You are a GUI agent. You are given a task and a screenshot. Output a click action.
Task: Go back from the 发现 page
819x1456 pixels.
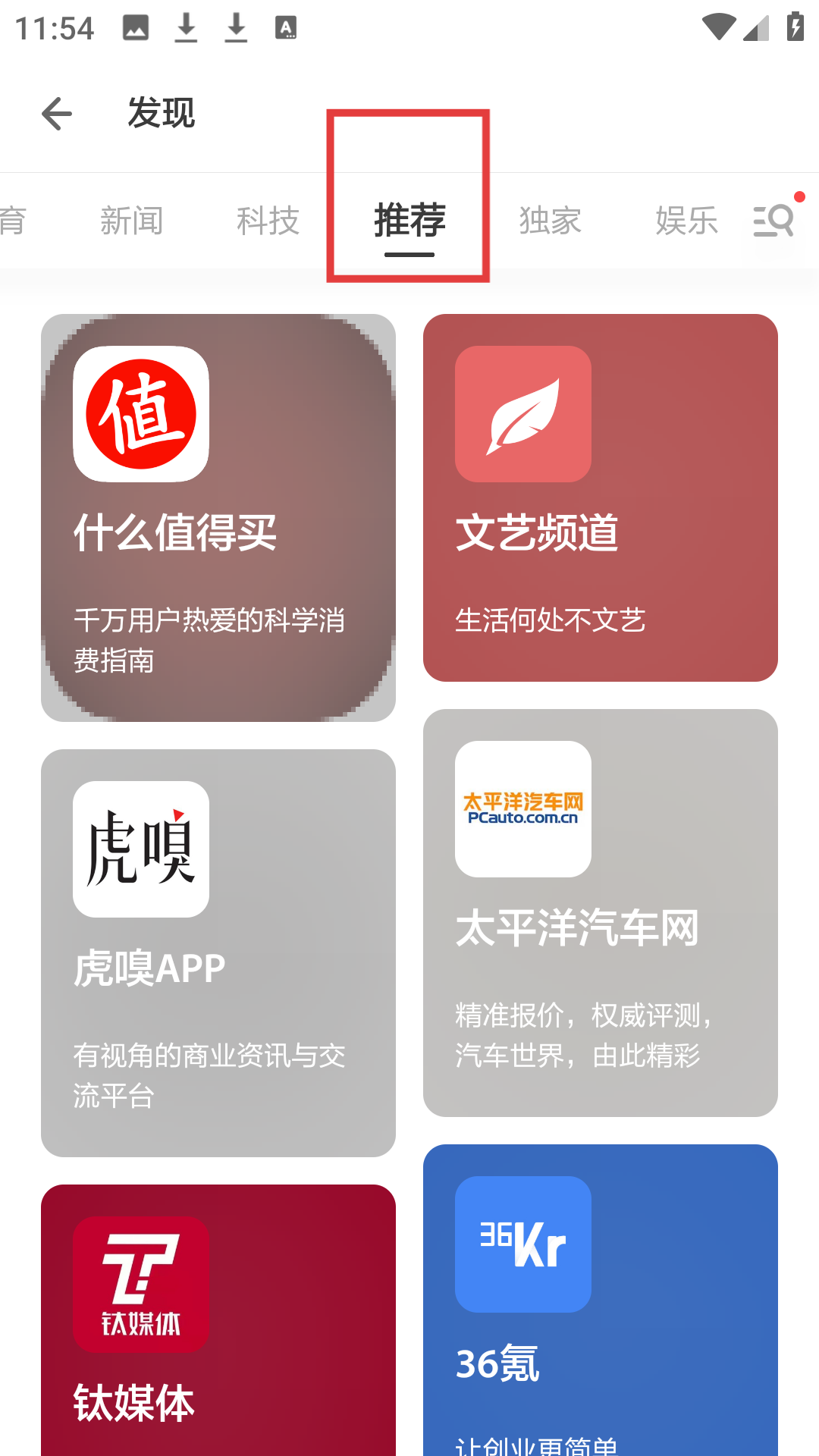[x=57, y=114]
